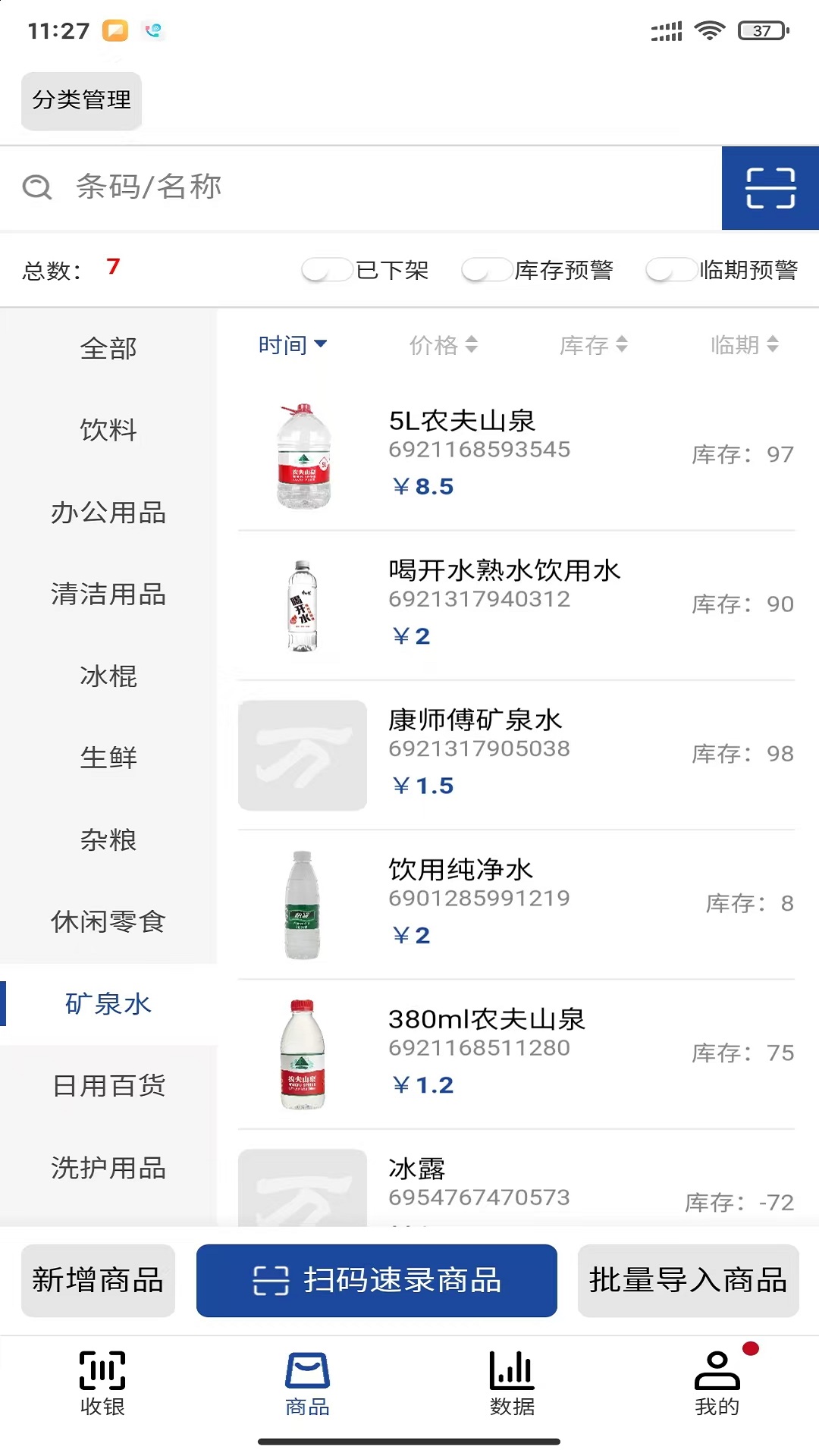Click the 分类管理 button
The height and width of the screenshot is (1456, 819).
click(80, 101)
